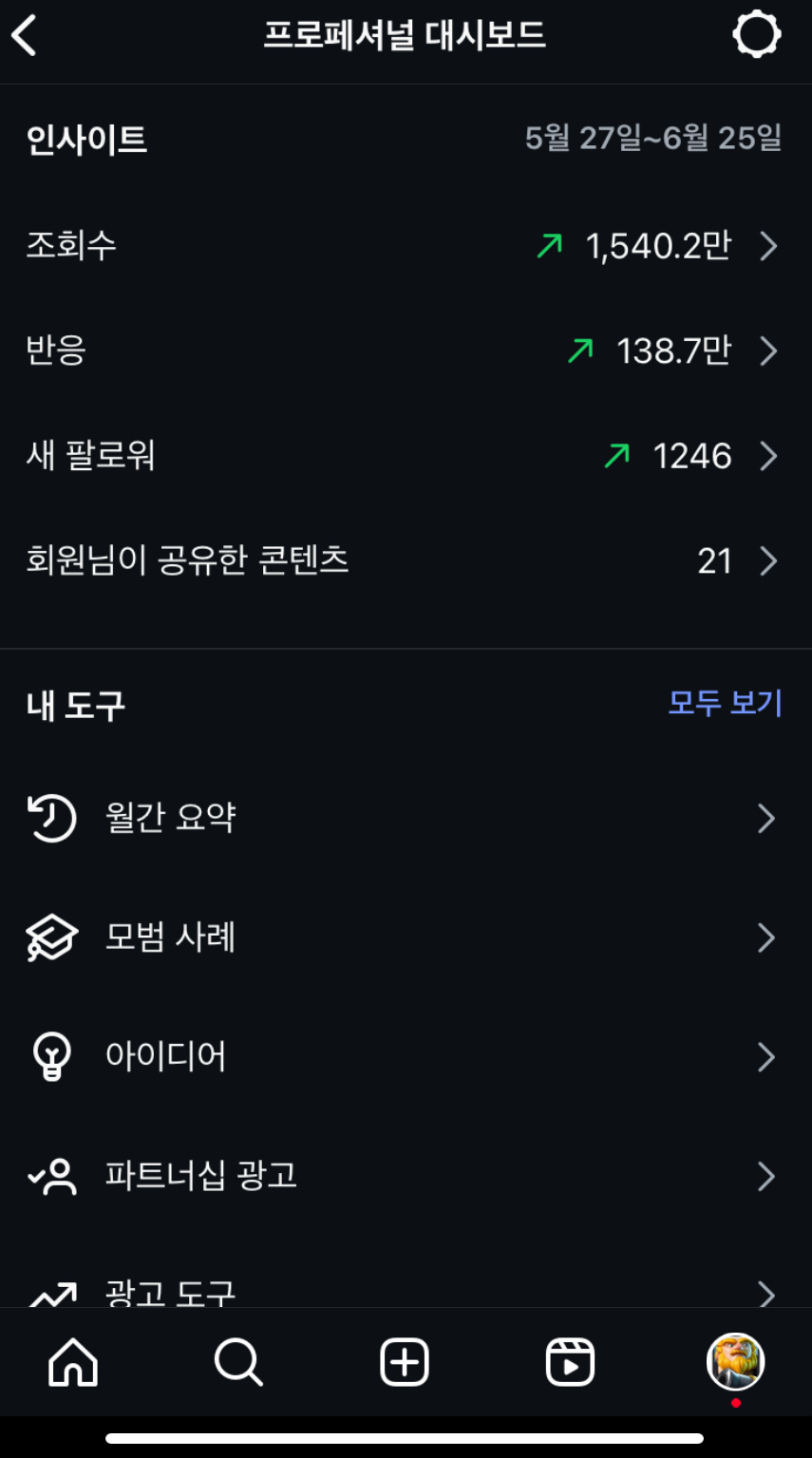Screen dimensions: 812x1458
Task: Create a new post with the plus tab
Action: pos(405,1363)
